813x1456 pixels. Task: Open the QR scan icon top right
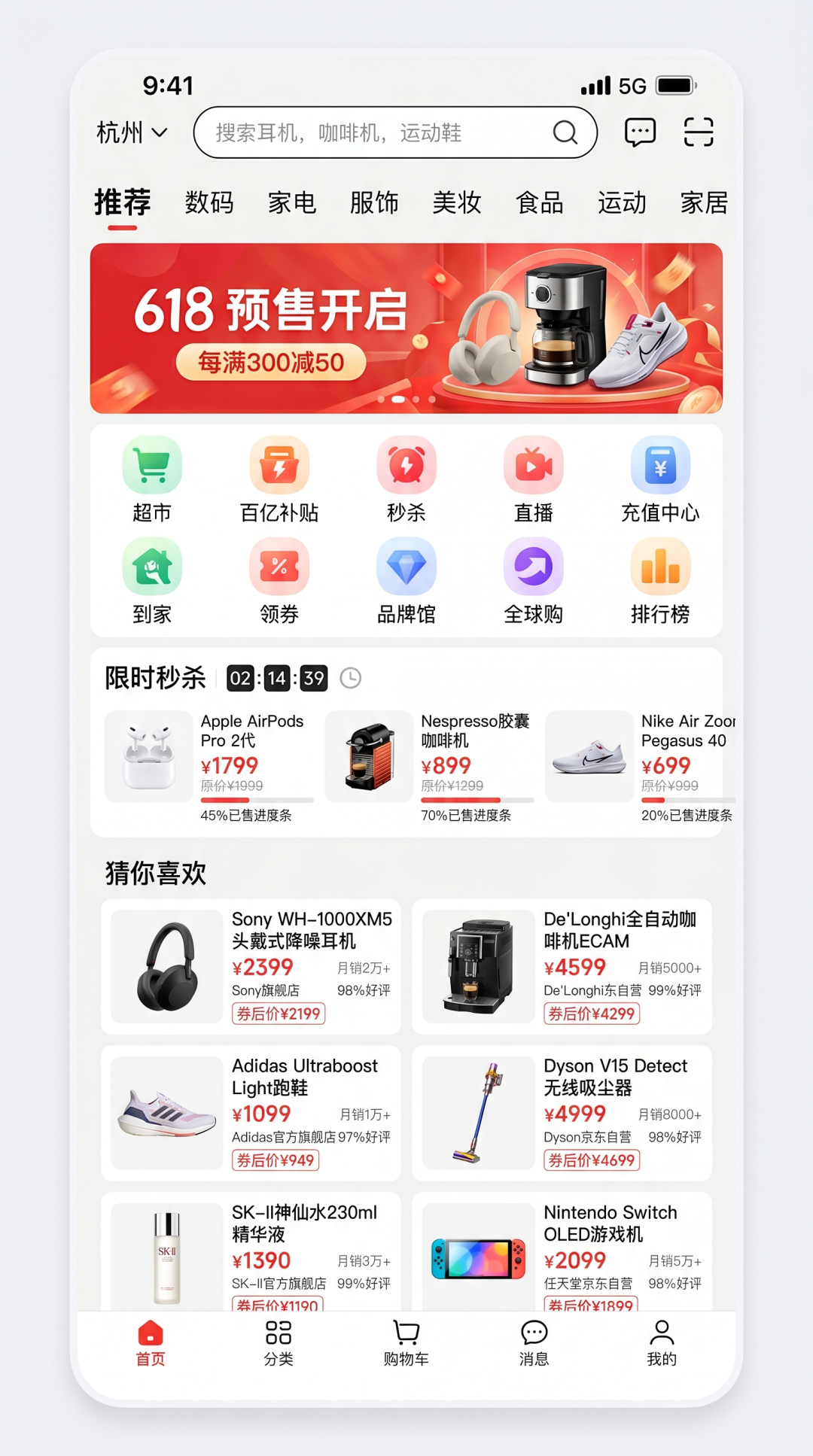point(698,132)
